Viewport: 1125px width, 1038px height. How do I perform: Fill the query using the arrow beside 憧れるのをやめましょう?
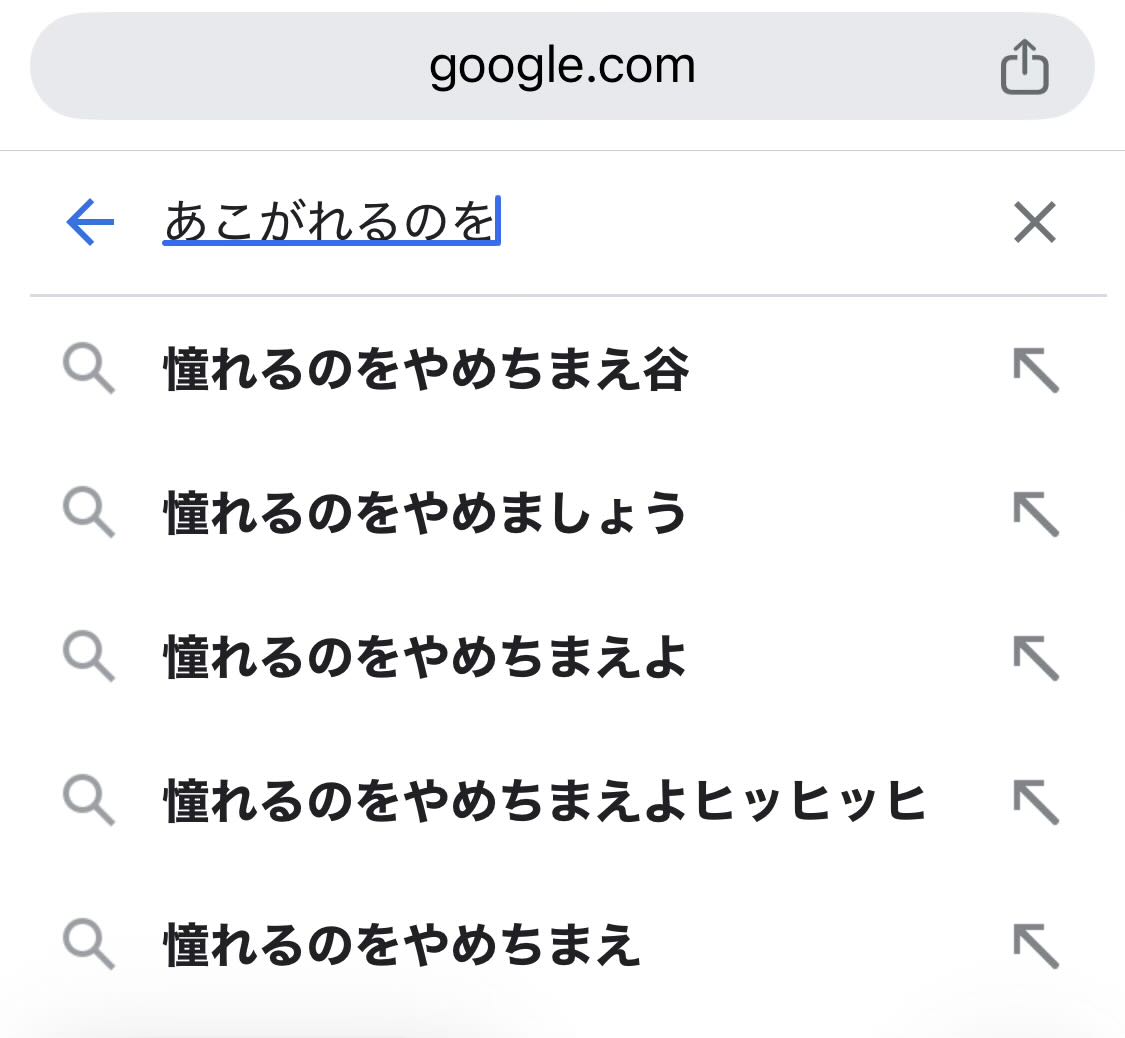[x=1035, y=514]
